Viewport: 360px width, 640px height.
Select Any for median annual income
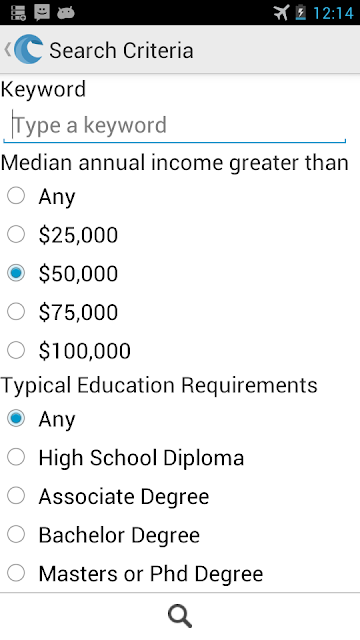click(42, 196)
